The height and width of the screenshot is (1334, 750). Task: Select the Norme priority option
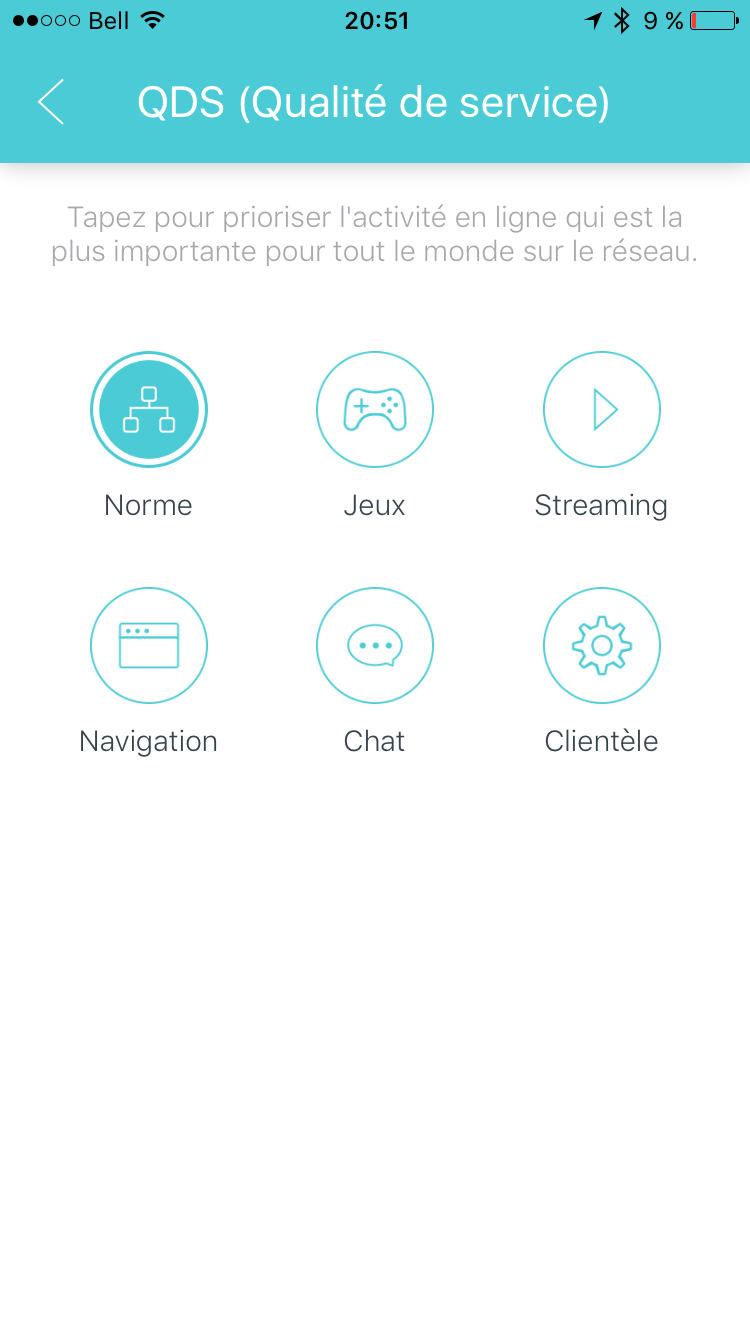pyautogui.click(x=149, y=410)
